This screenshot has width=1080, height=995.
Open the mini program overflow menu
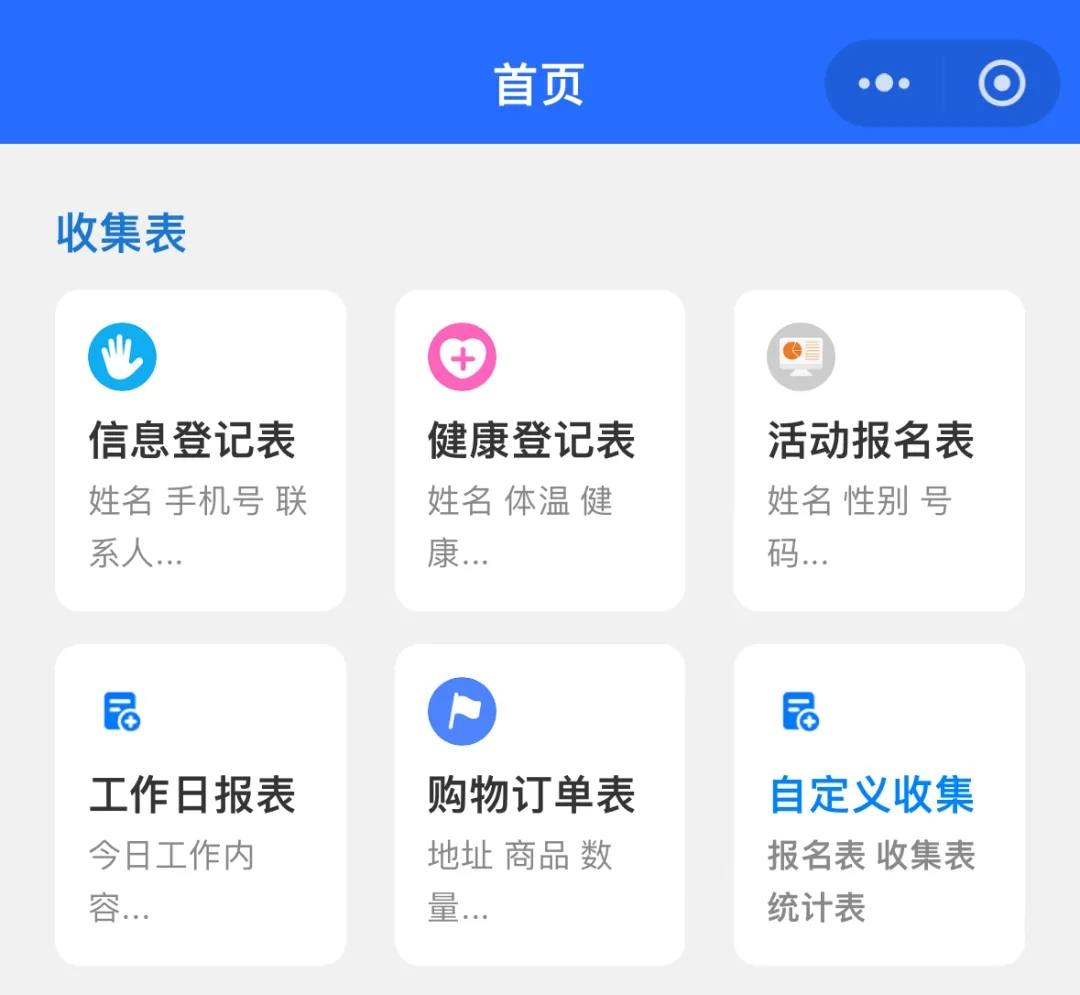884,84
